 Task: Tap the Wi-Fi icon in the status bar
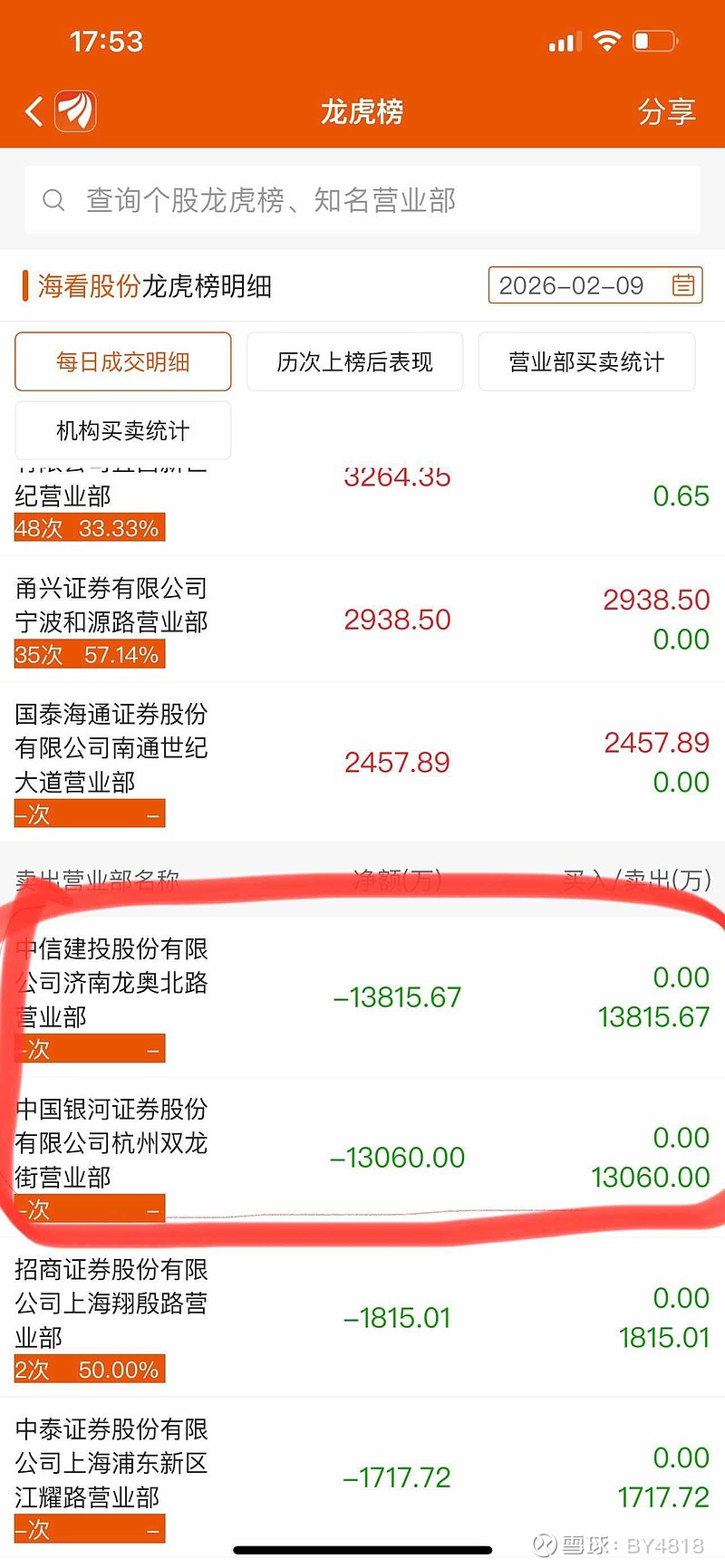tap(607, 40)
